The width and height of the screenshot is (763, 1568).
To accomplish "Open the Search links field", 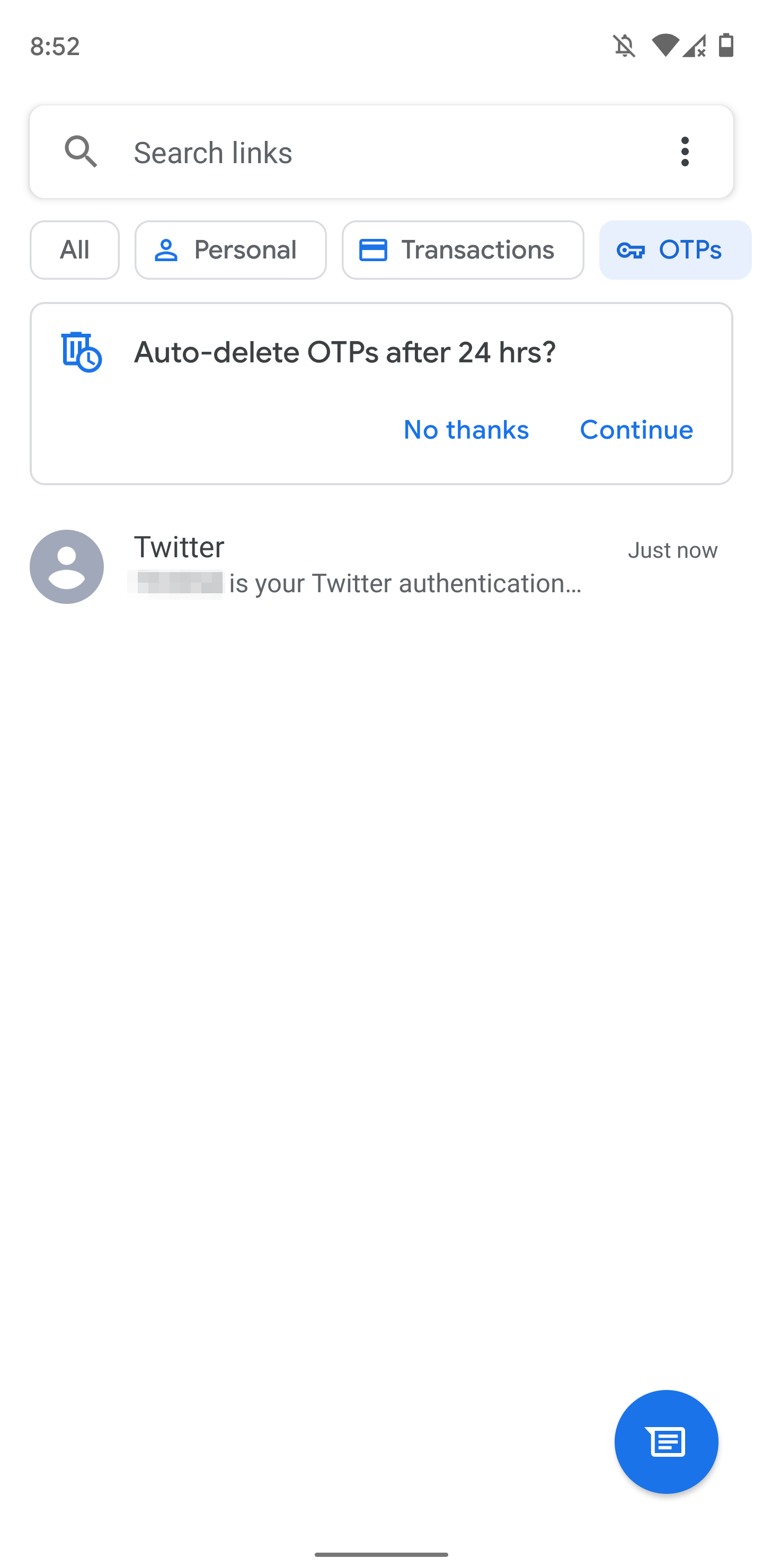I will [381, 152].
